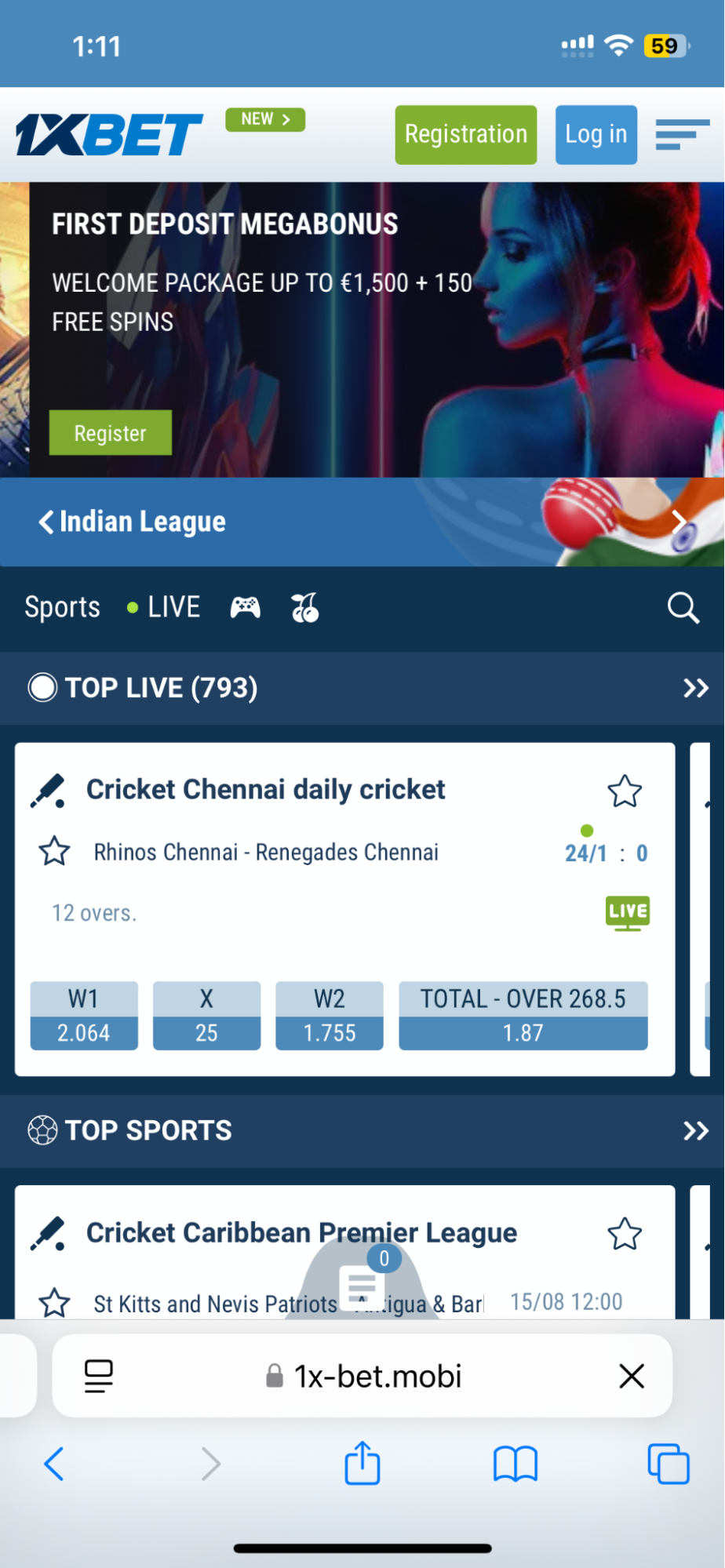
Task: Expand the TOP SPORTS section
Action: click(x=695, y=1130)
